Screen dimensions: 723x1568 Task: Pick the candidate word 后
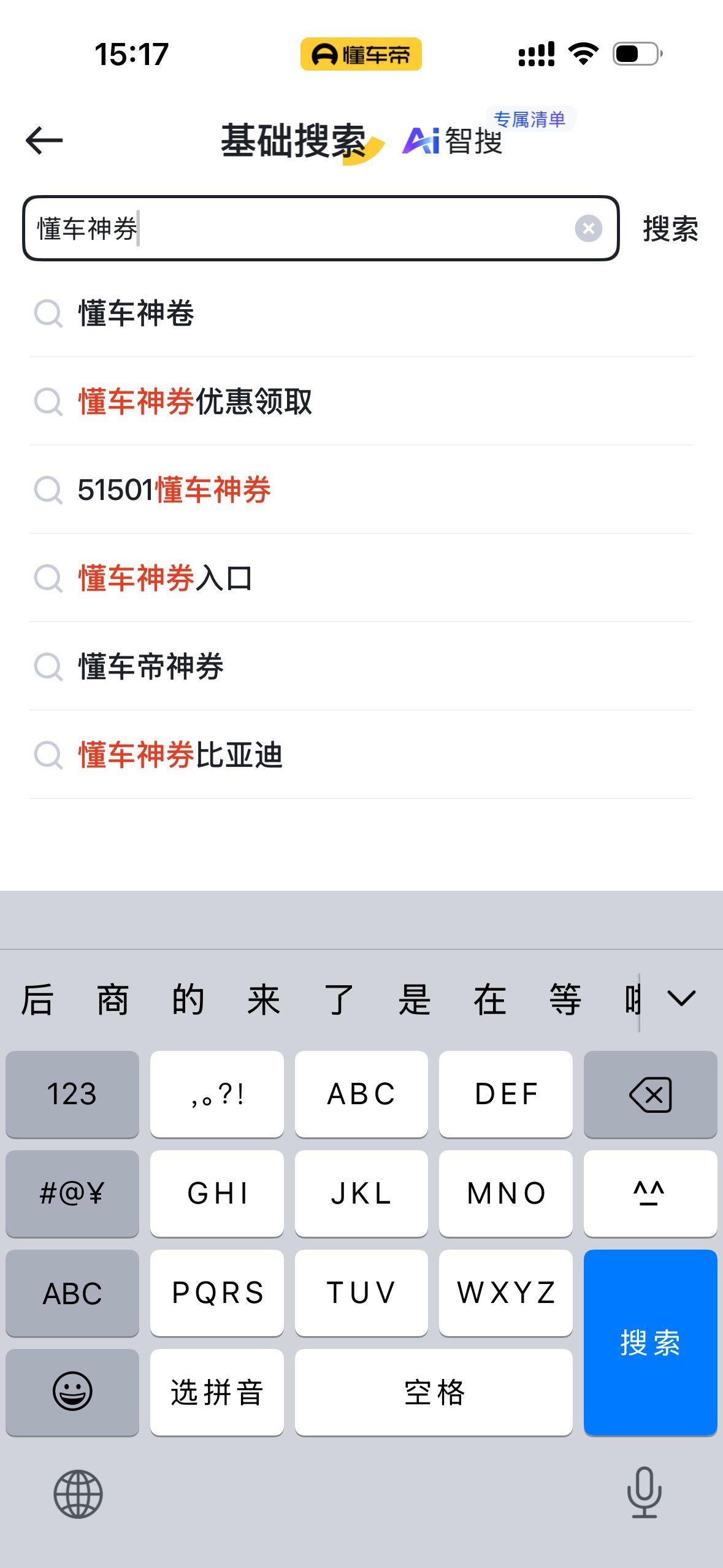[37, 999]
